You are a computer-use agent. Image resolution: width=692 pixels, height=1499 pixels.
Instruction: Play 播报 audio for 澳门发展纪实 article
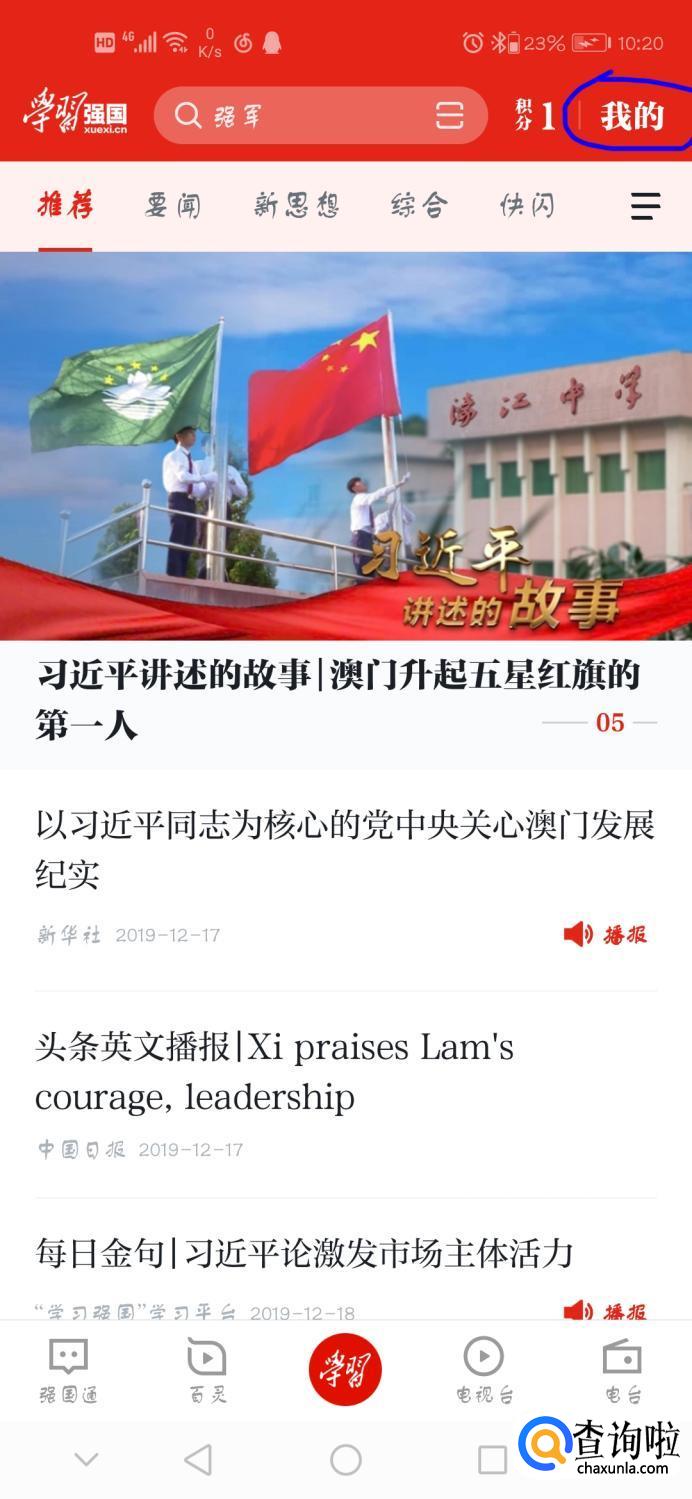[605, 934]
